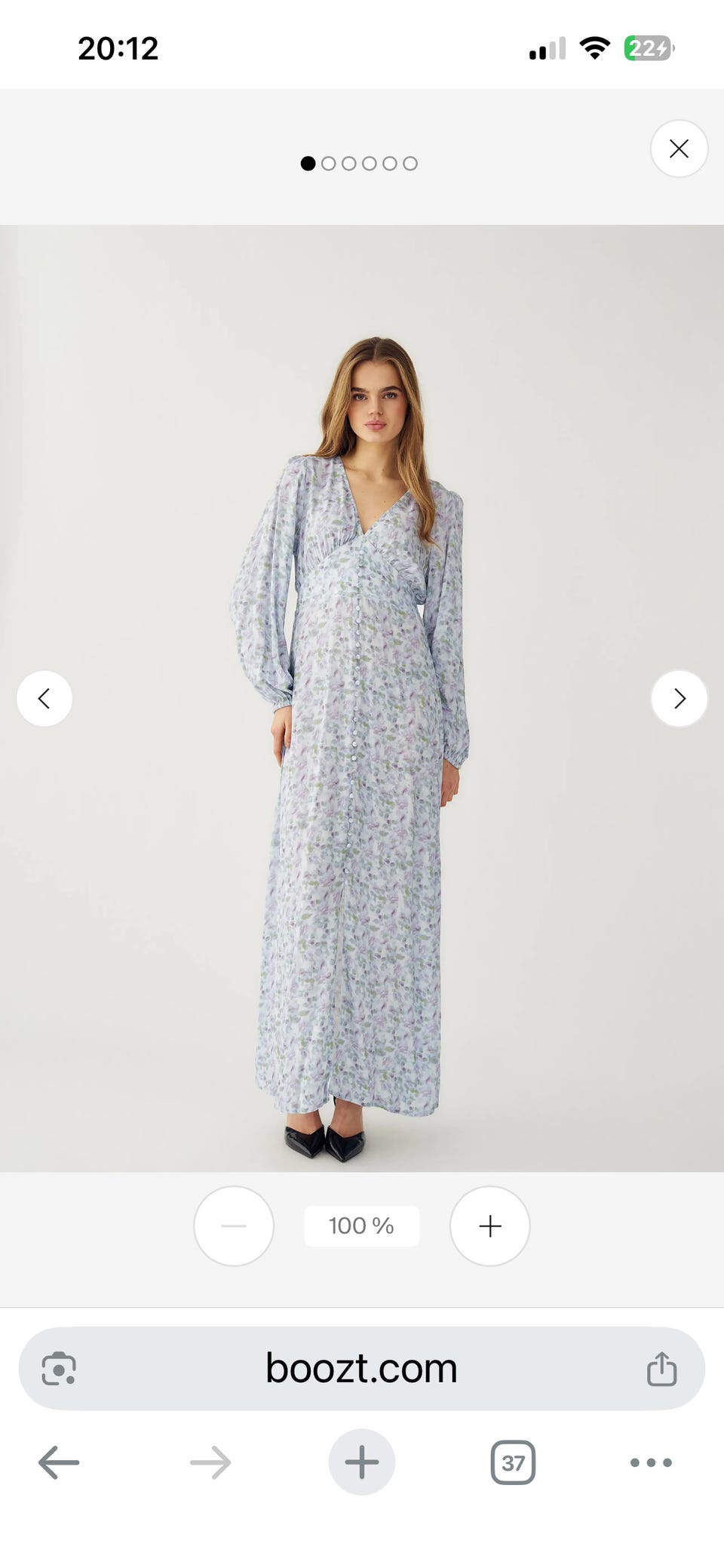The width and height of the screenshot is (724, 1568).
Task: Open the tab switcher showing 37
Action: [513, 1462]
